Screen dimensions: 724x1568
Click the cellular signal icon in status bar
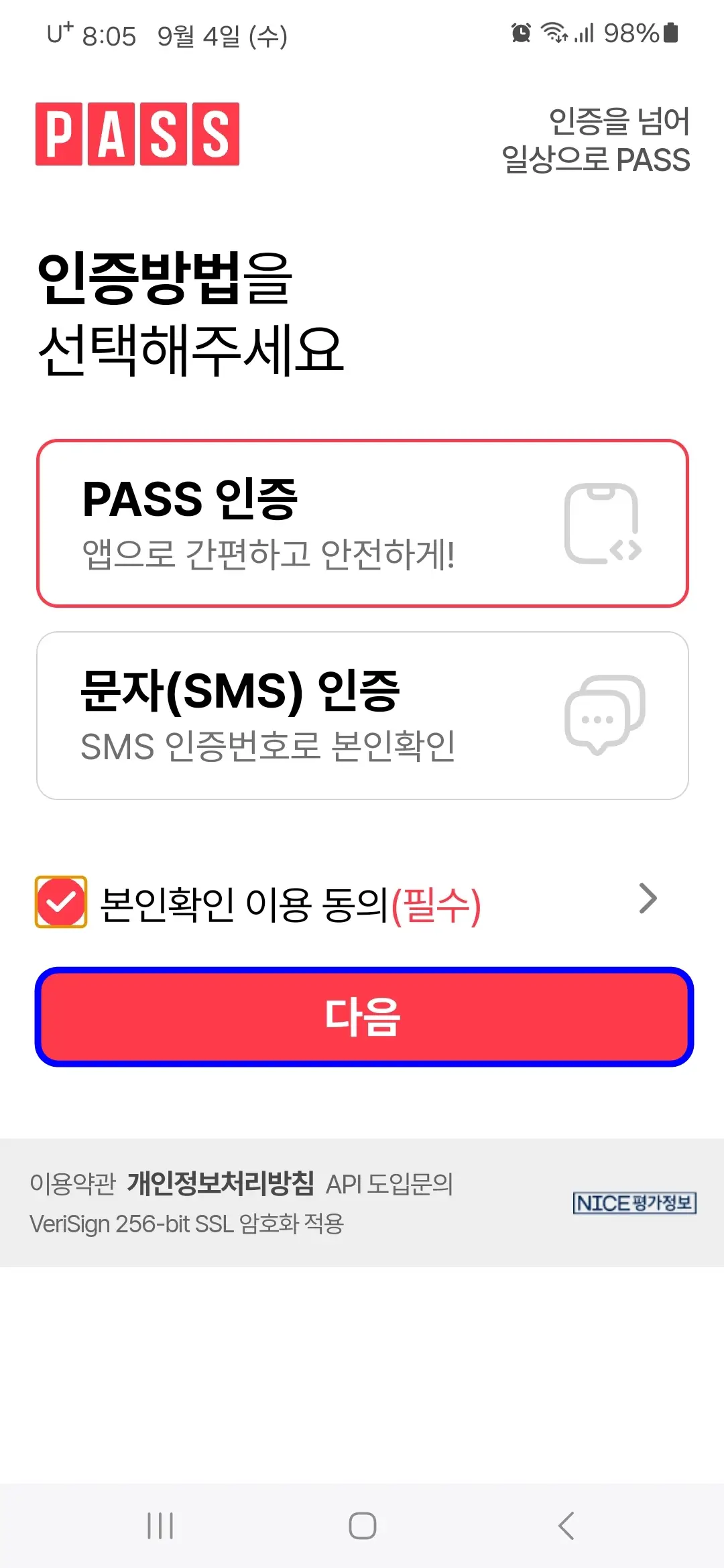[x=585, y=32]
